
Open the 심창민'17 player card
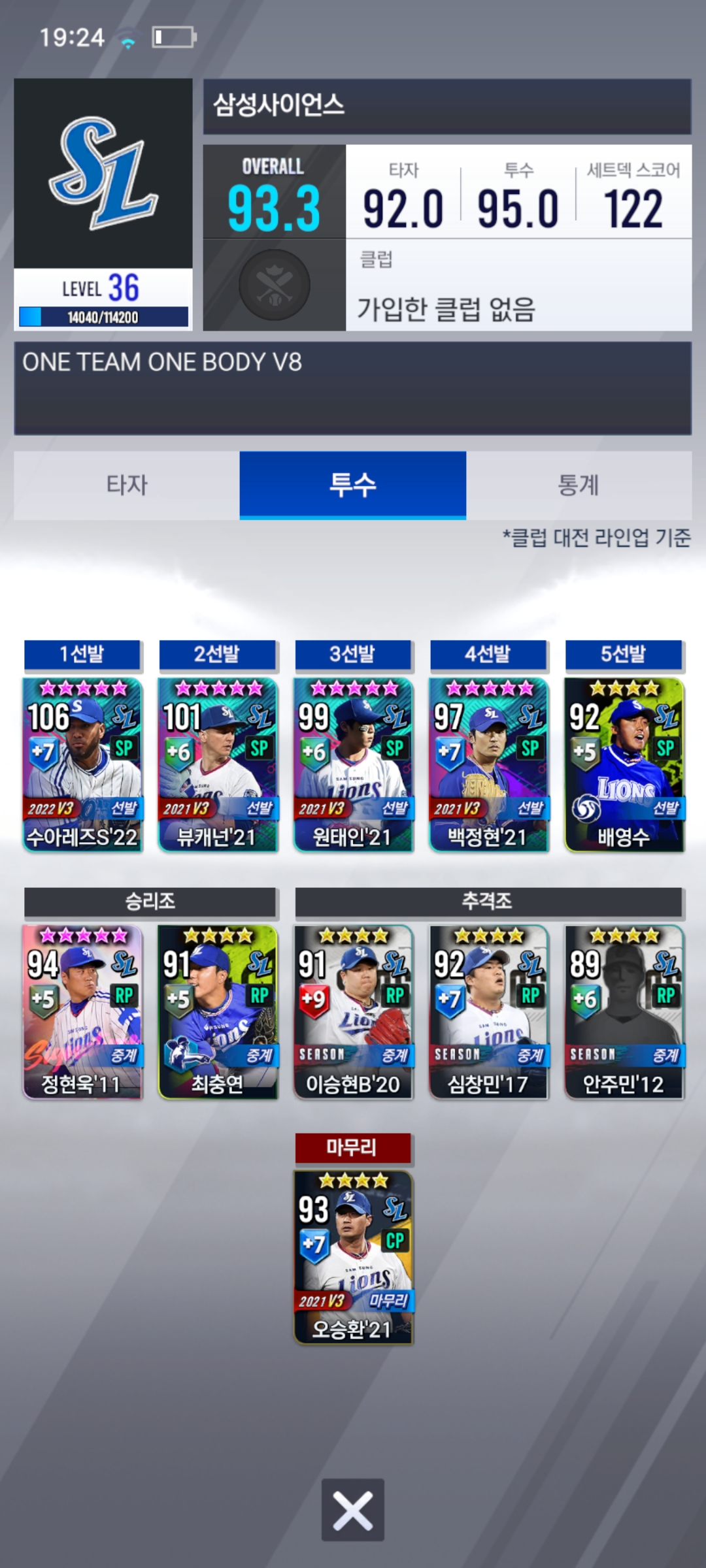[488, 1011]
